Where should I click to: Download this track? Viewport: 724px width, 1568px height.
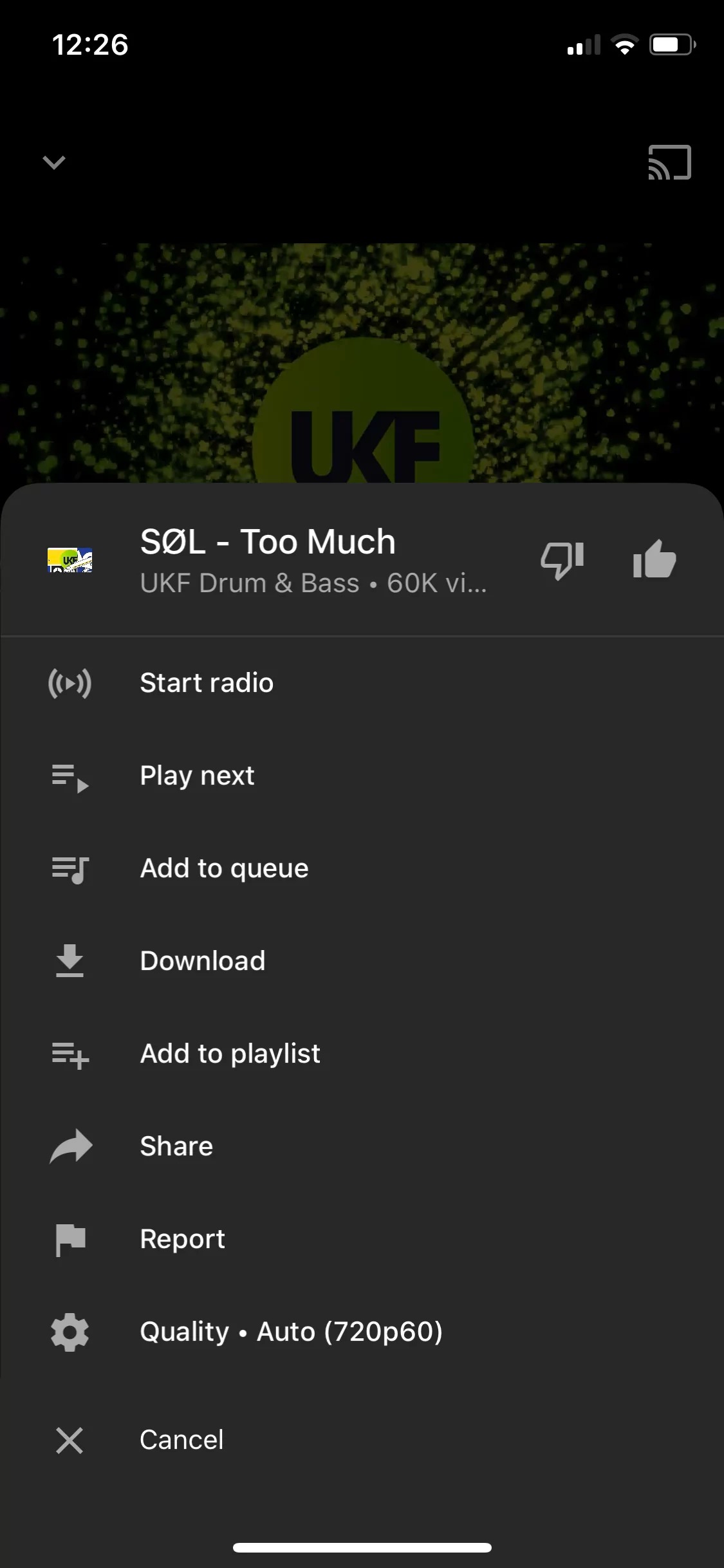point(202,961)
